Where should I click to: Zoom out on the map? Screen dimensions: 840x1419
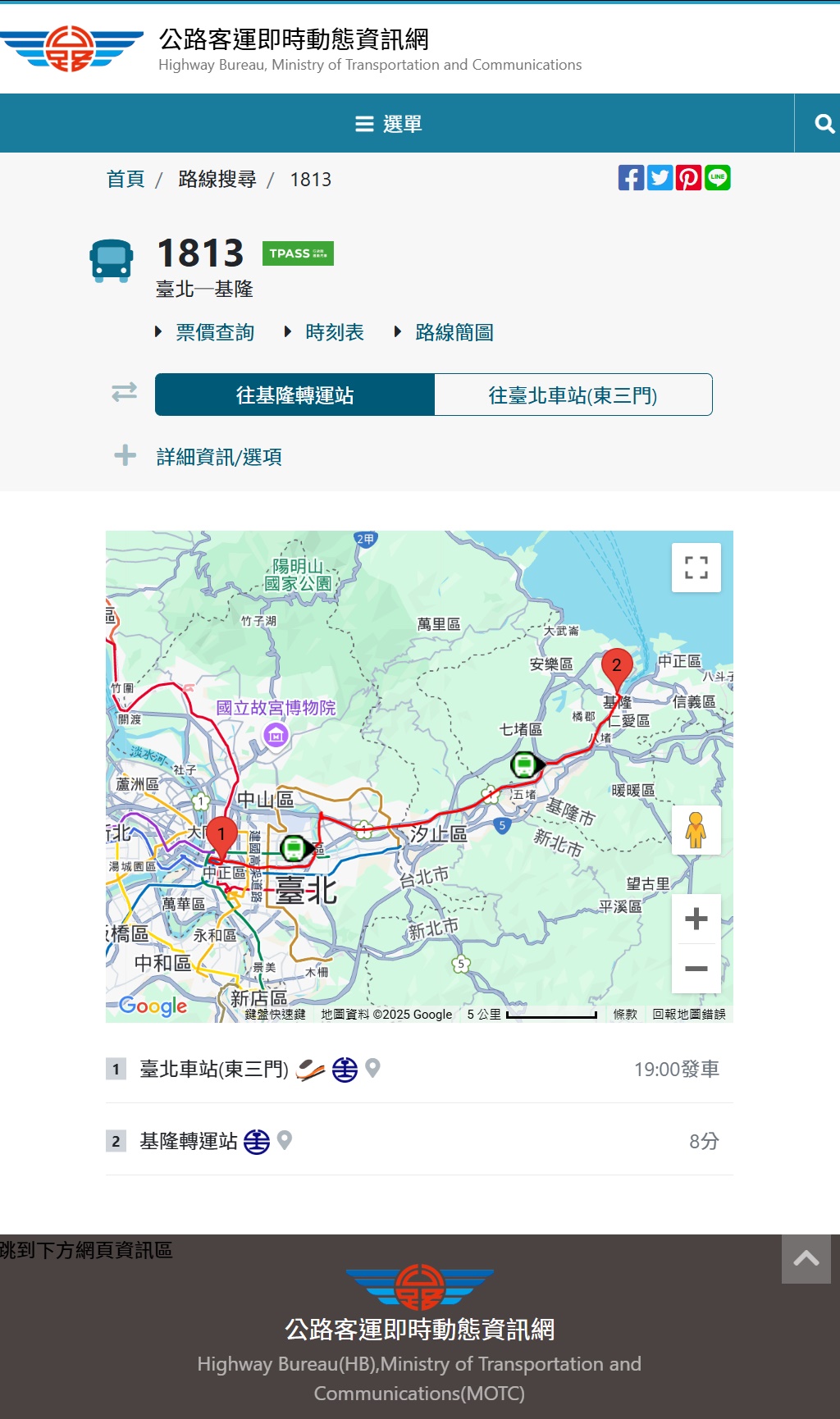(x=696, y=969)
